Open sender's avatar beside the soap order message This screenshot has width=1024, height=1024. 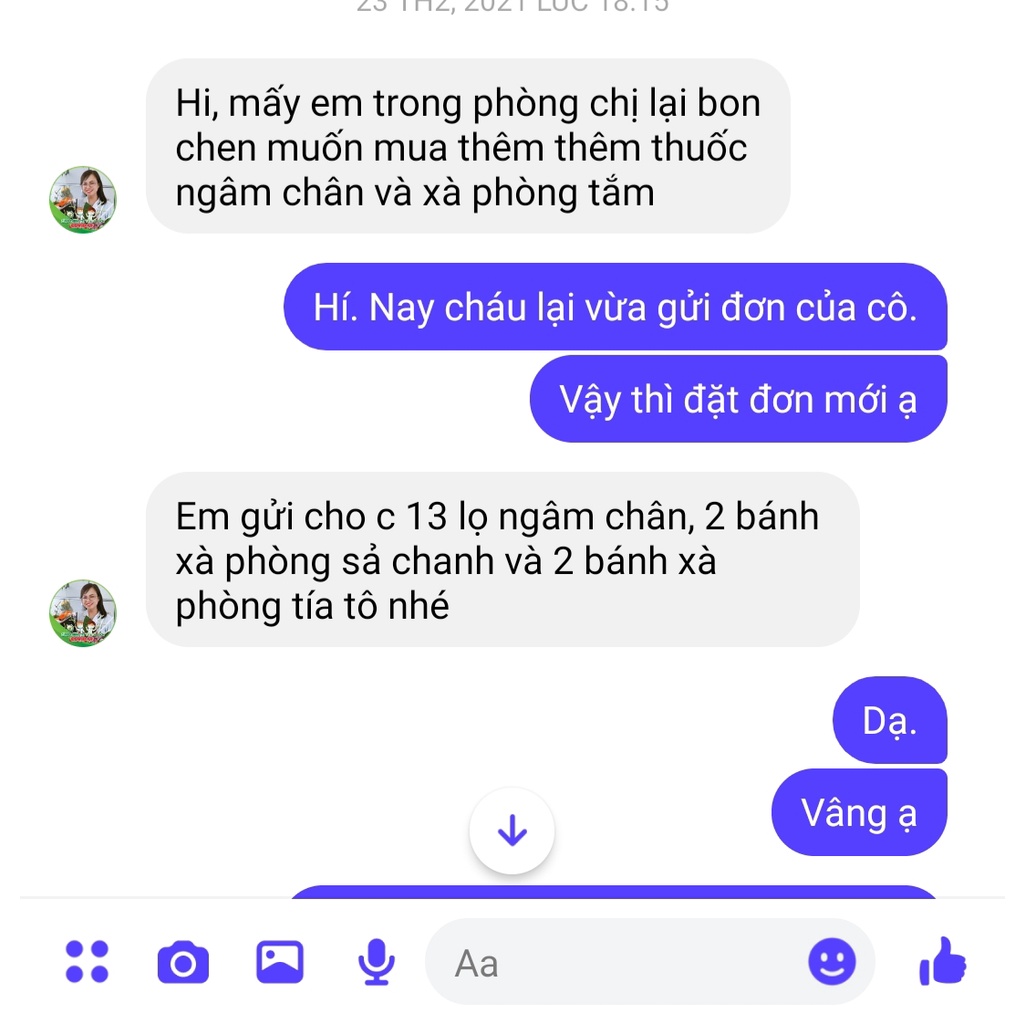pyautogui.click(x=83, y=612)
